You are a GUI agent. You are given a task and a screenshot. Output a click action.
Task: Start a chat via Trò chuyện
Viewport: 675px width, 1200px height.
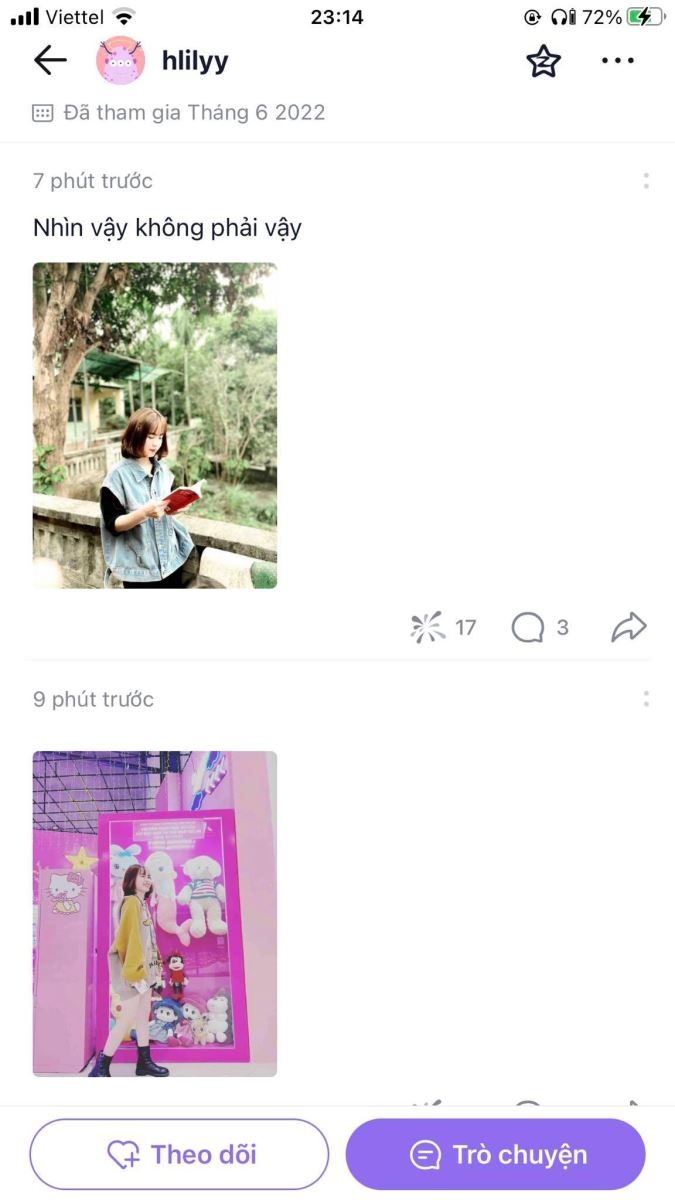496,1154
